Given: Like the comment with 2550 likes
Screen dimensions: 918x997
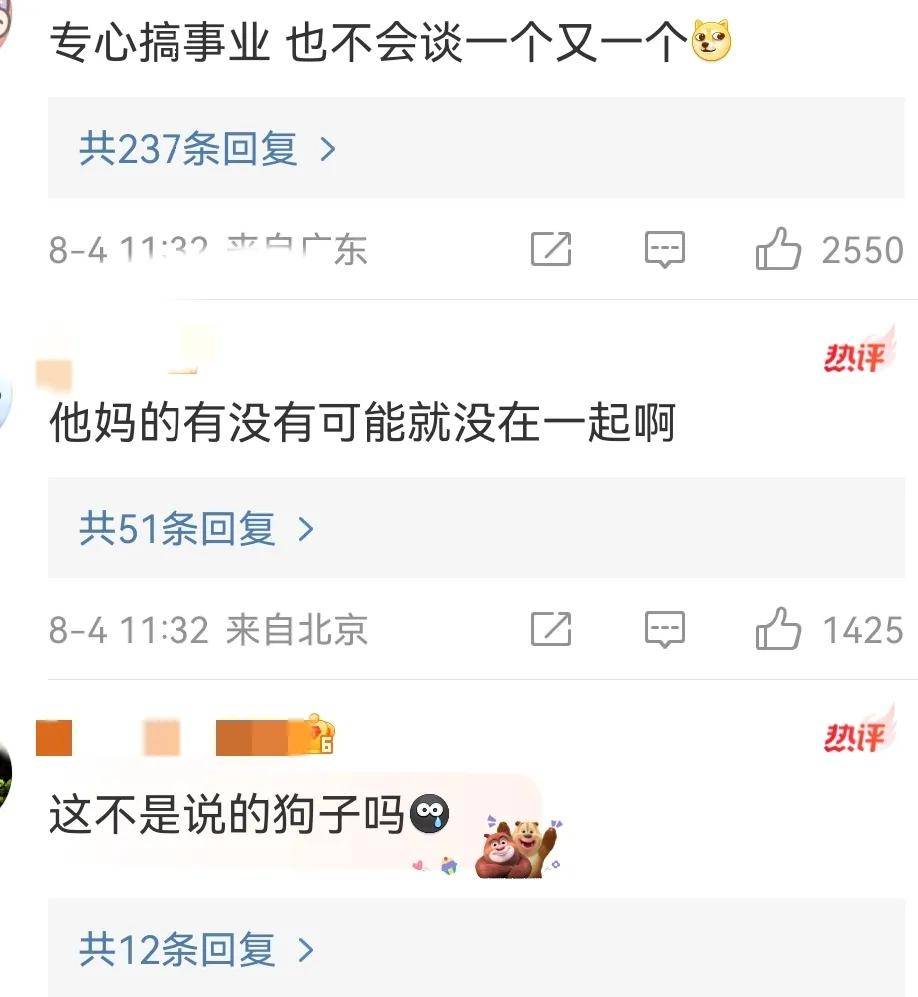Looking at the screenshot, I should [x=778, y=249].
